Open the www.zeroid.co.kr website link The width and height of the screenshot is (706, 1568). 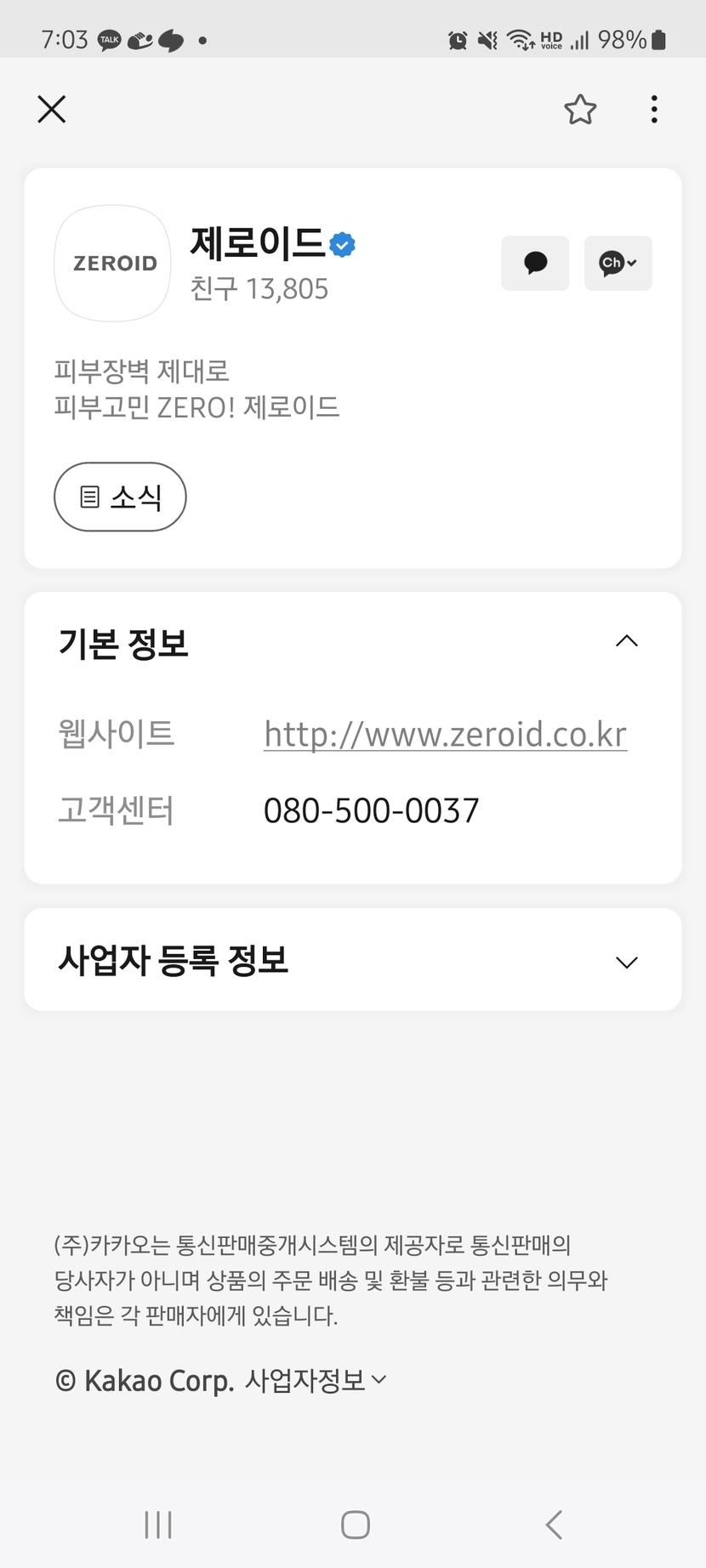[445, 735]
